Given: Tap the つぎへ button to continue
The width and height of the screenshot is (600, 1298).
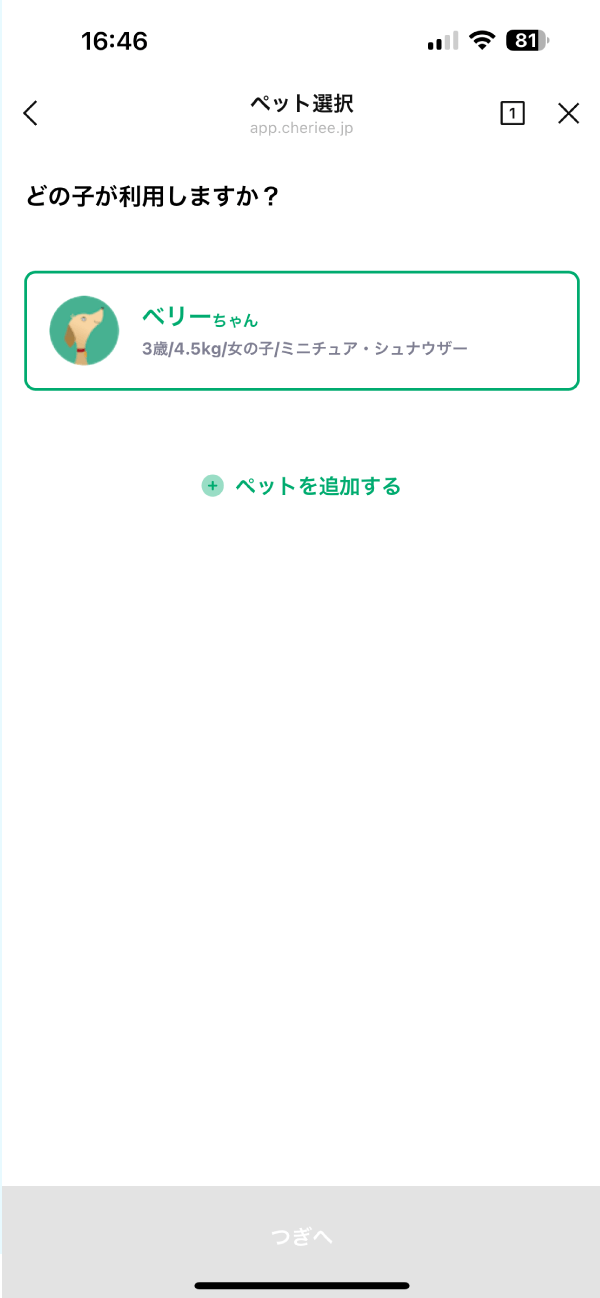Looking at the screenshot, I should point(301,1236).
